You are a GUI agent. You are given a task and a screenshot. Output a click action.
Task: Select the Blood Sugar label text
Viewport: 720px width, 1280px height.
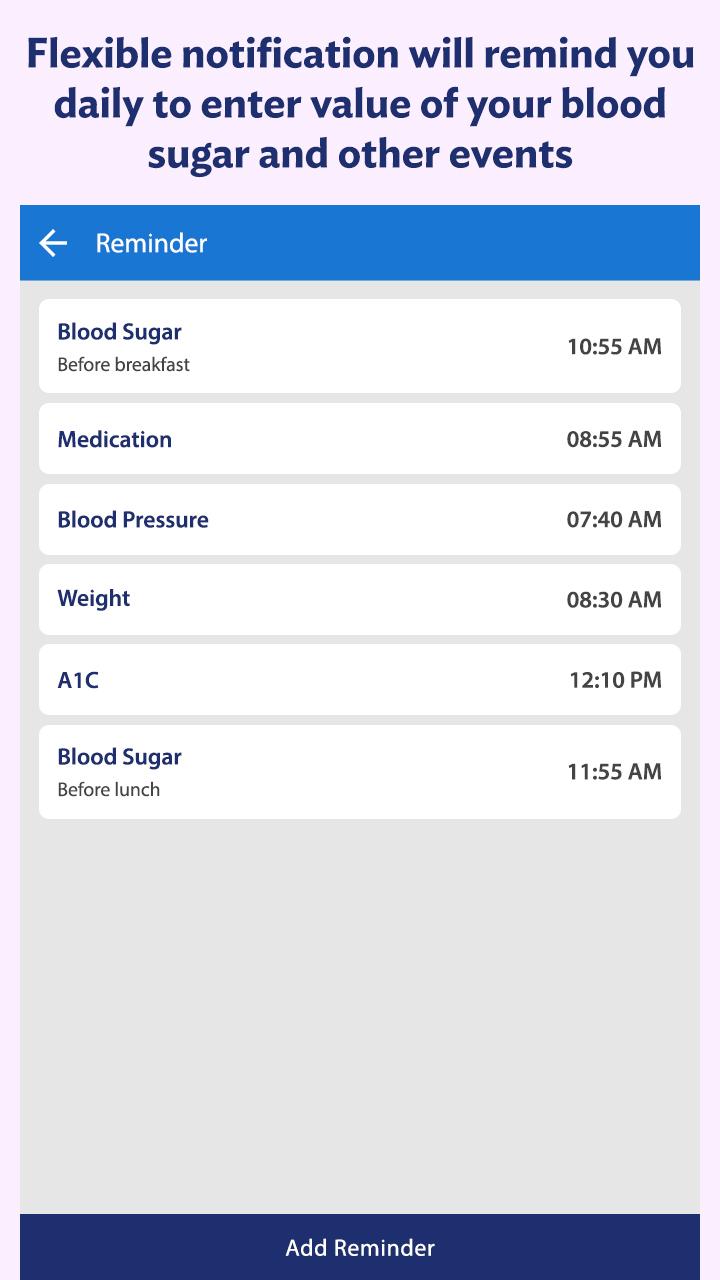(120, 331)
